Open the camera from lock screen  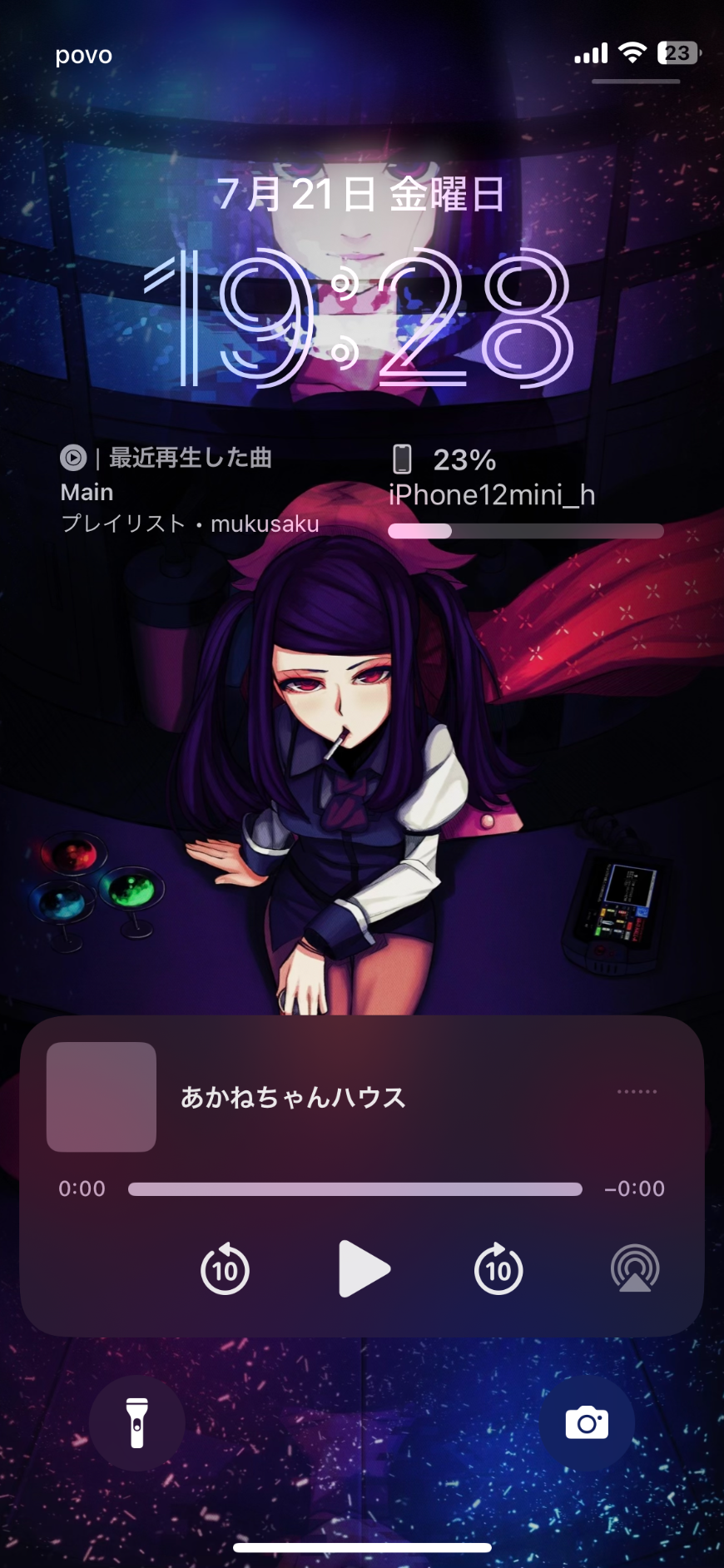[587, 1422]
